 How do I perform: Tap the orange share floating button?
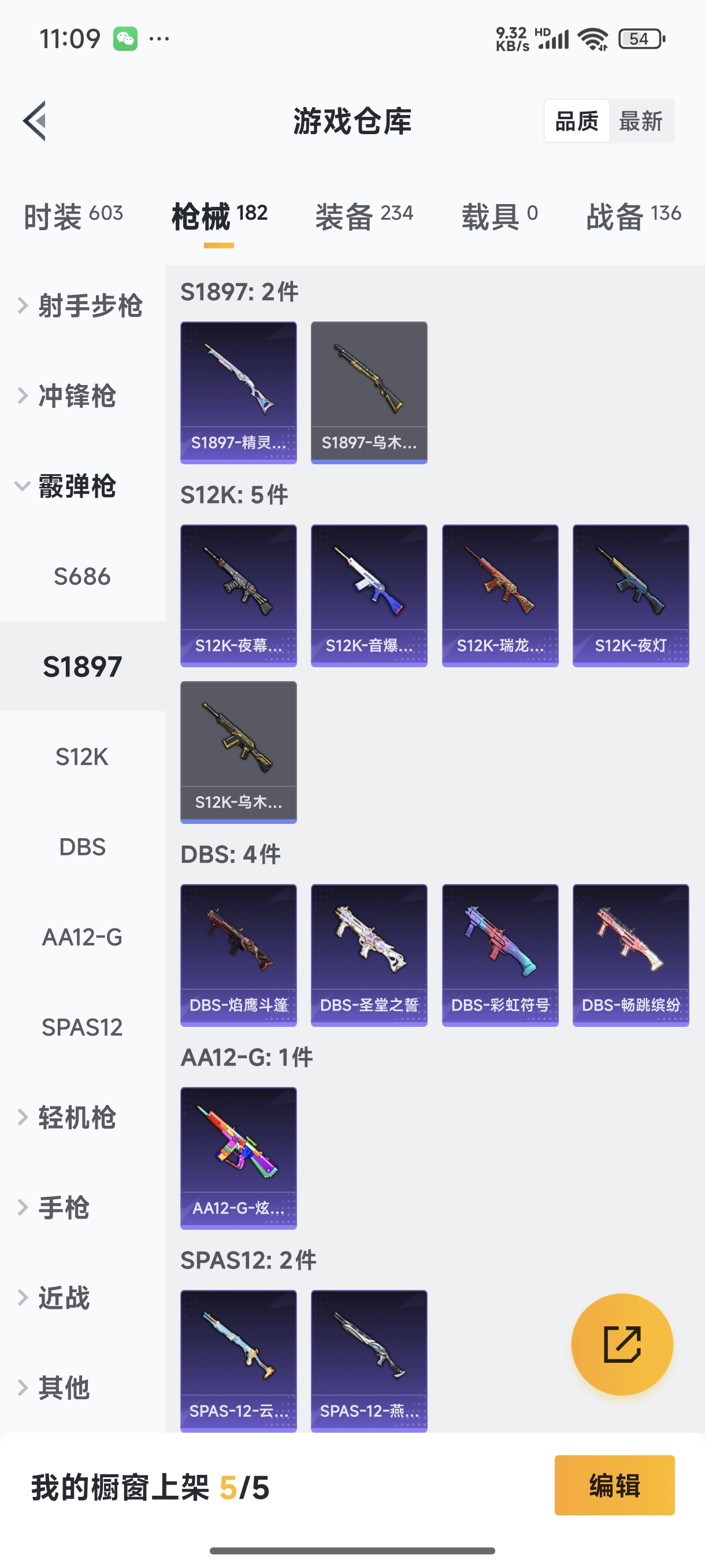(622, 1344)
